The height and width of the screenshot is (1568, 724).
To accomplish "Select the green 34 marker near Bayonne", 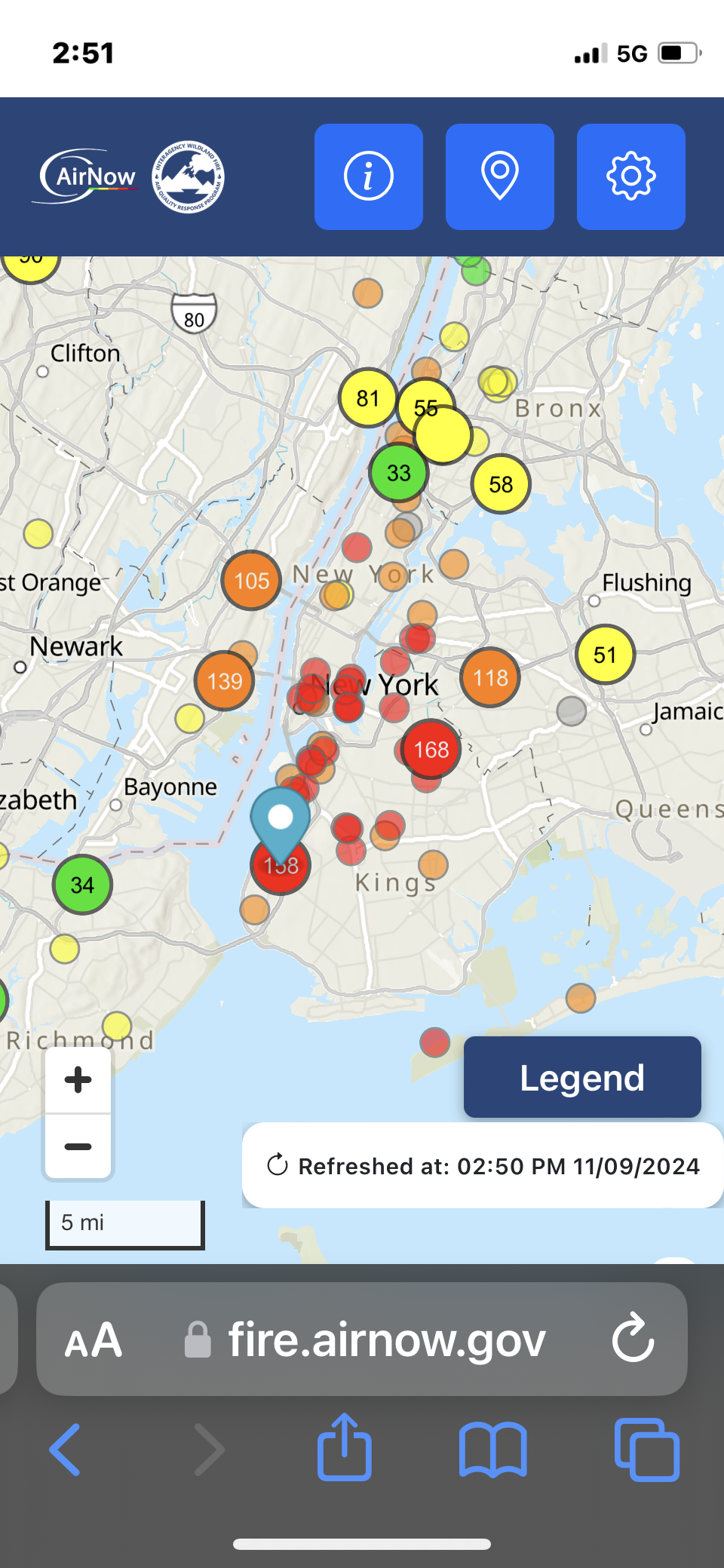I will [x=82, y=884].
